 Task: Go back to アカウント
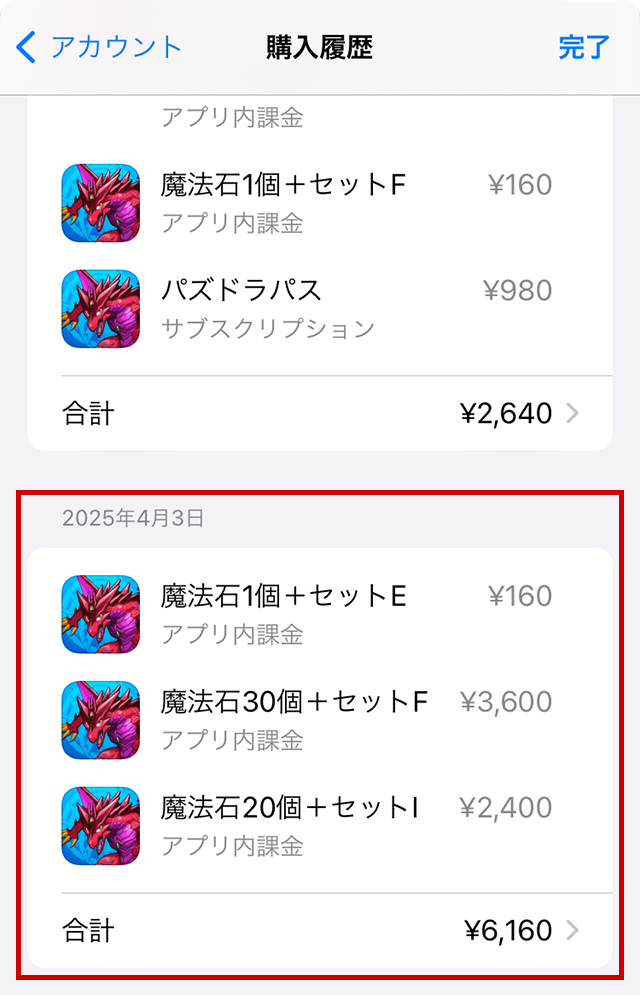coord(100,47)
